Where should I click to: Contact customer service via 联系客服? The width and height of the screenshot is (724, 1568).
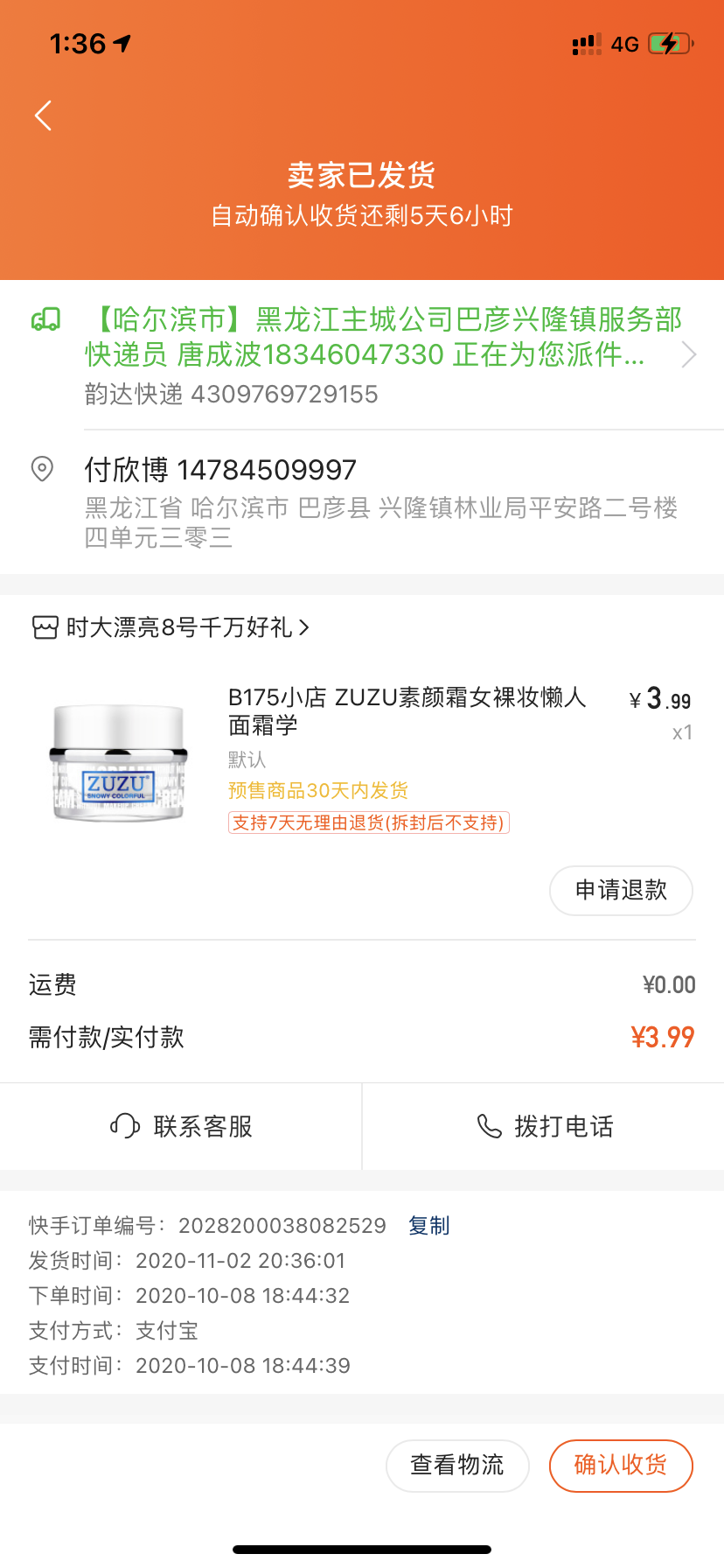click(182, 1126)
